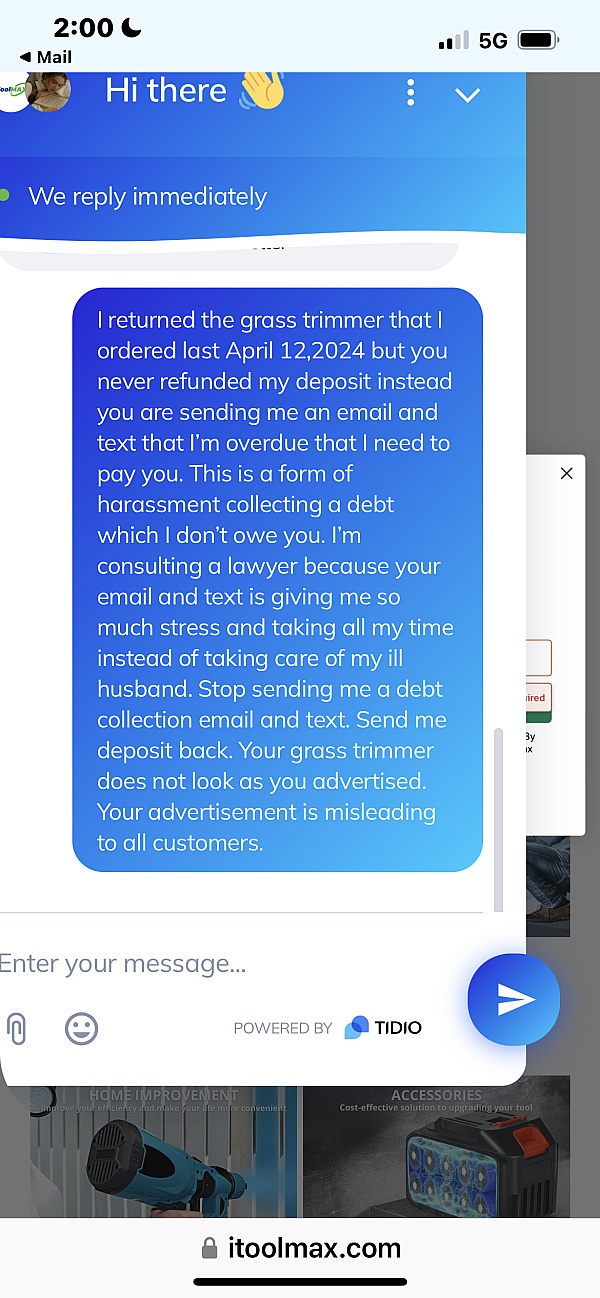Tap the itoolmax.com address bar
Image resolution: width=600 pixels, height=1298 pixels.
pyautogui.click(x=300, y=1247)
